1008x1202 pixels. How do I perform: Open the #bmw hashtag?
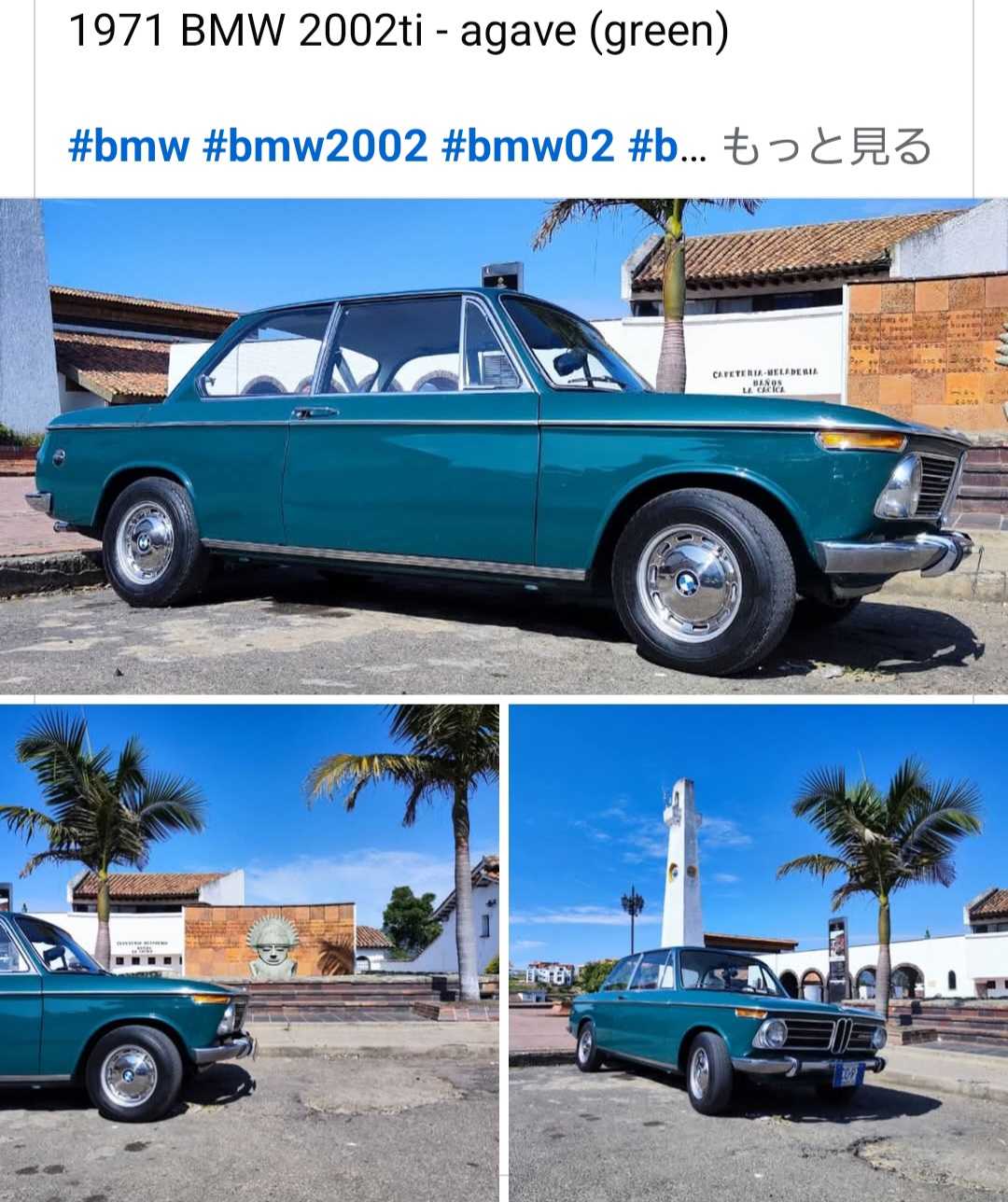point(128,147)
